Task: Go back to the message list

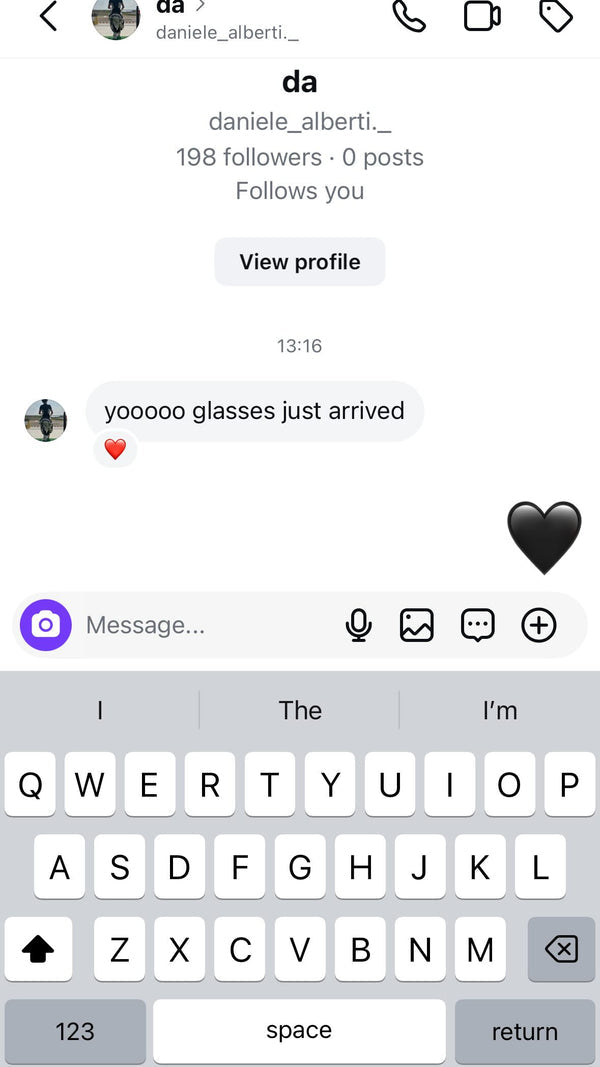Action: 48,16
